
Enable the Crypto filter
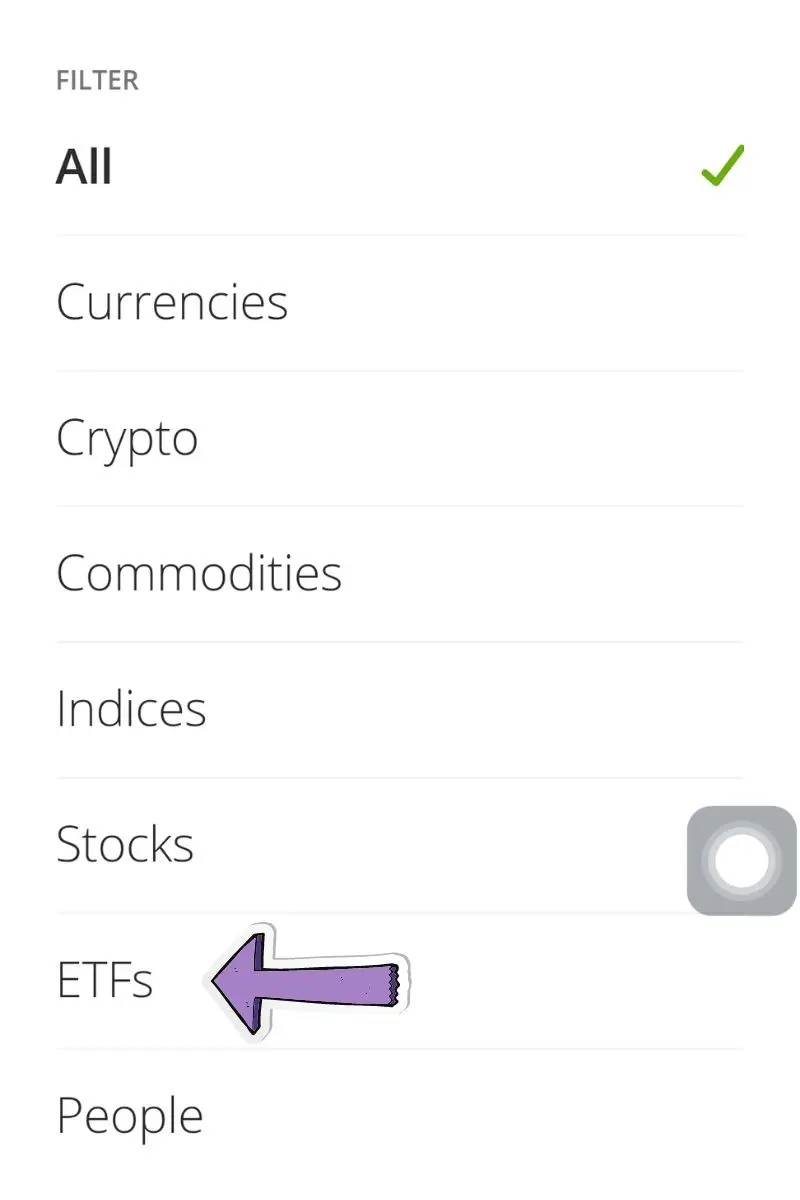pos(127,437)
